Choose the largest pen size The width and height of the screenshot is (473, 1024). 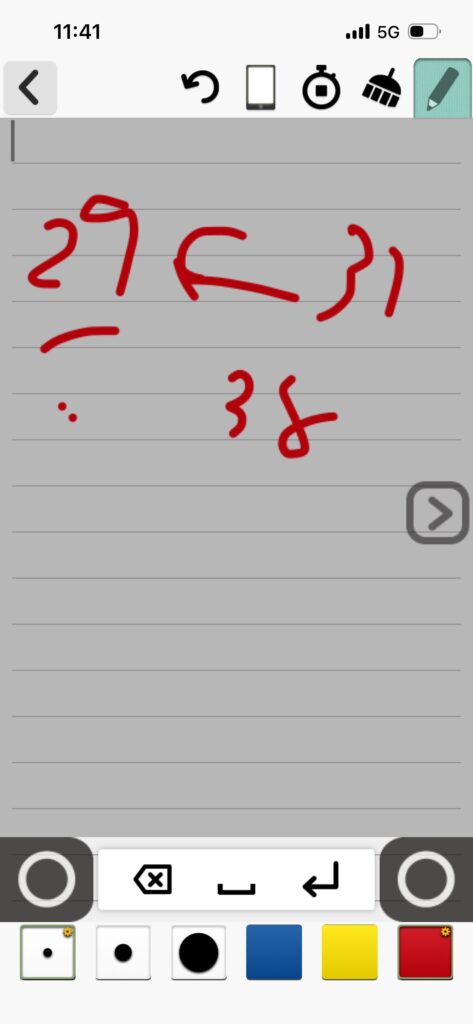[199, 952]
